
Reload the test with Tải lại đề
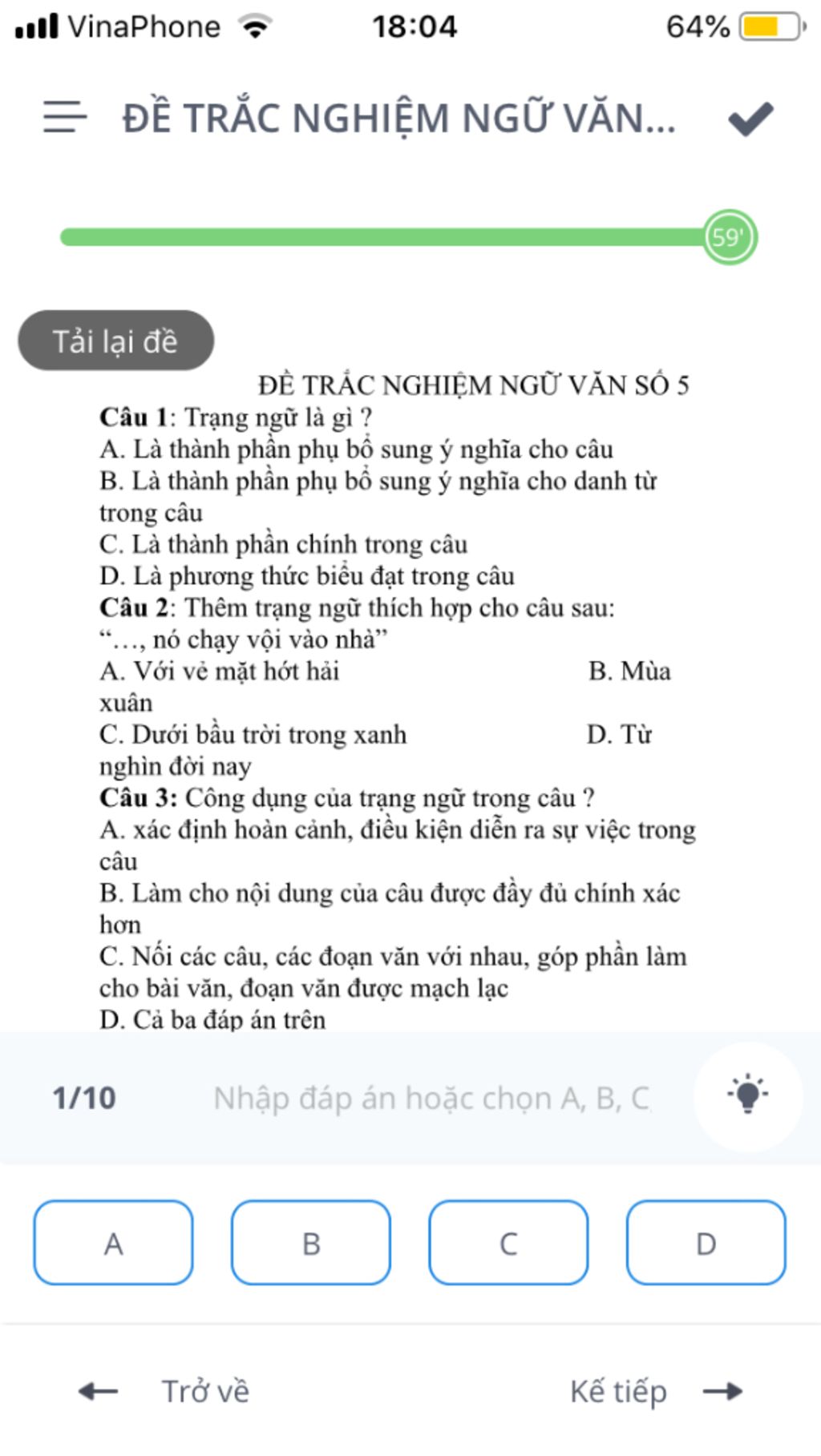point(115,341)
